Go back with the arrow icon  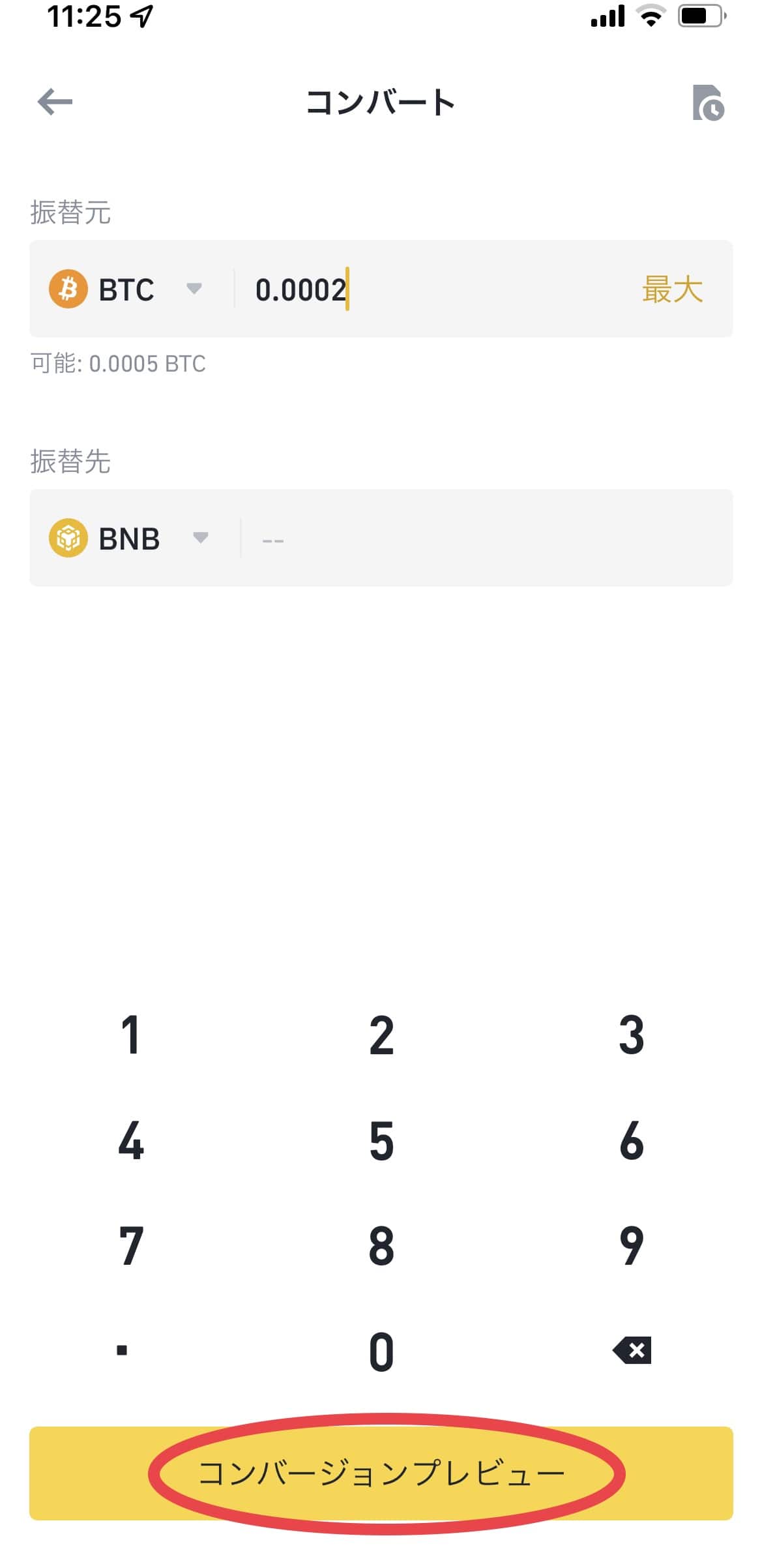coord(55,102)
